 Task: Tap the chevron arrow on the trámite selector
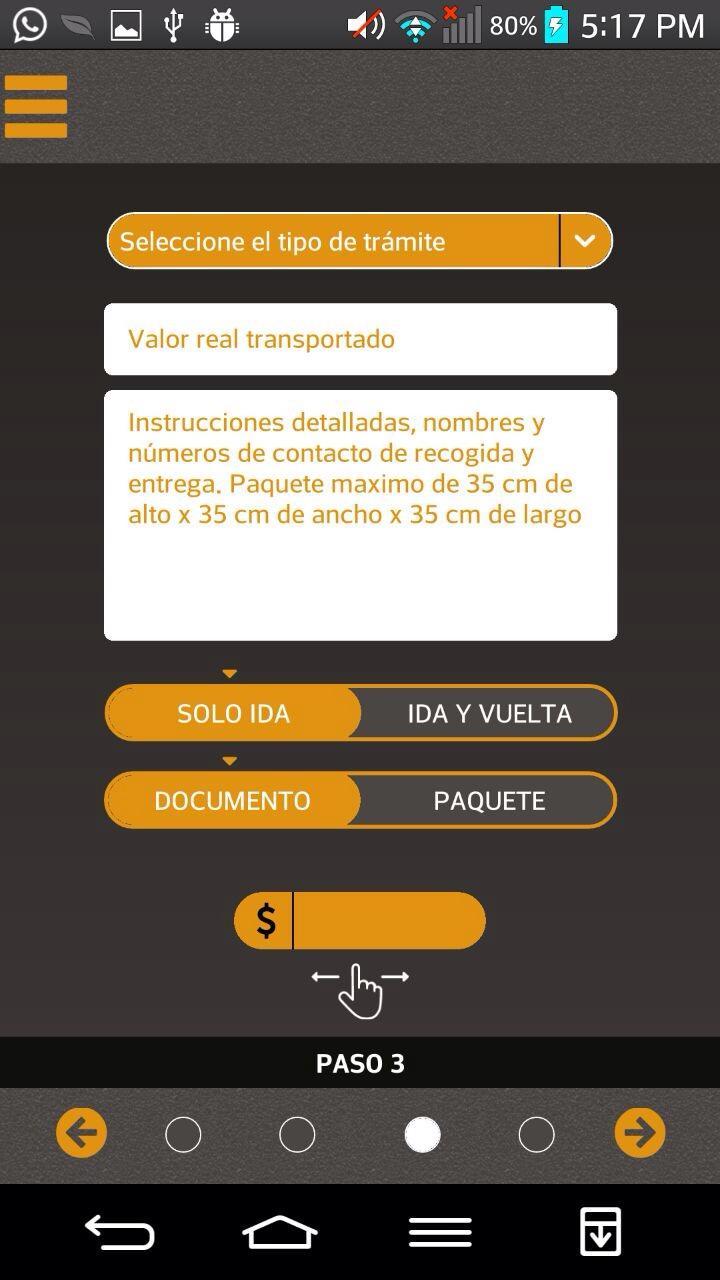click(586, 241)
